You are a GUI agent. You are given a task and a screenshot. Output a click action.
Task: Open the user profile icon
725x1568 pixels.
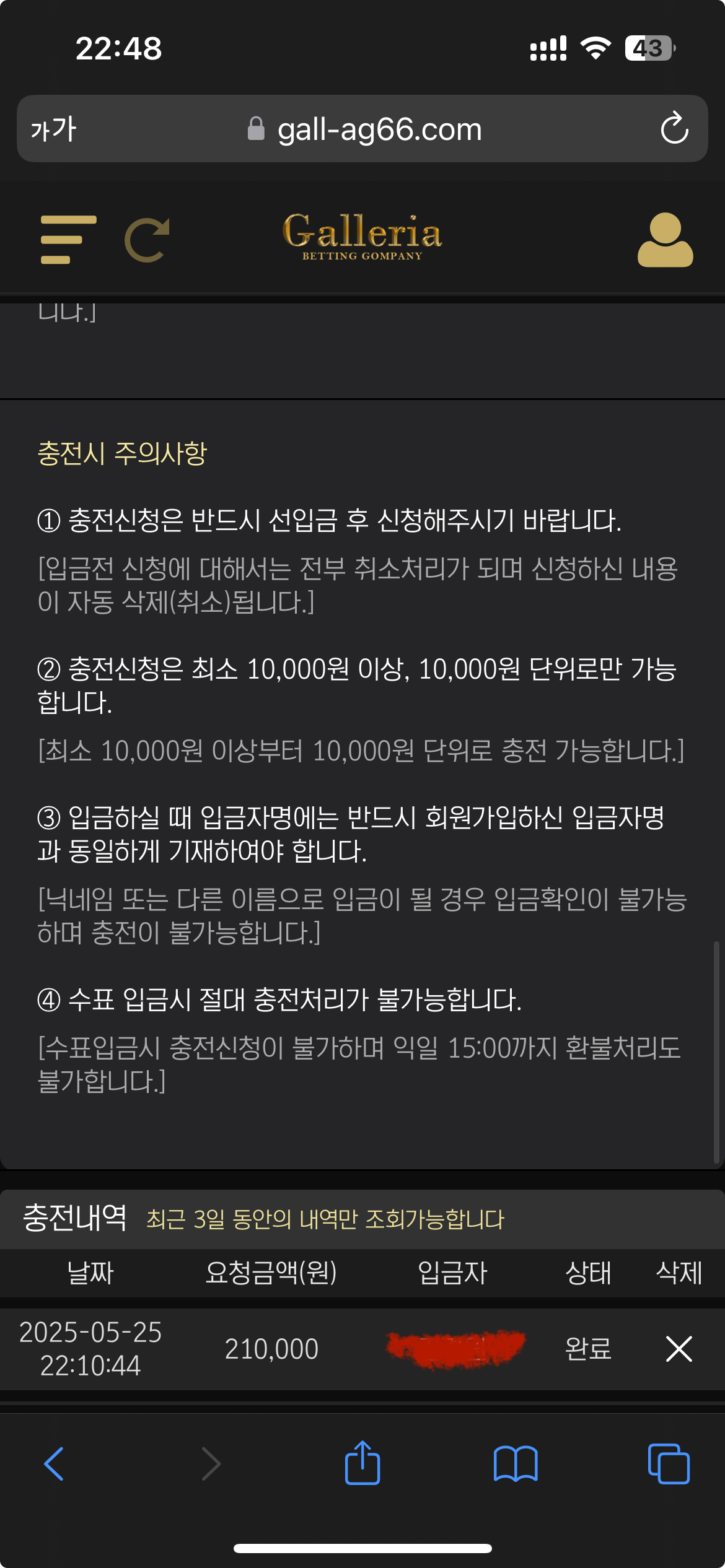pos(665,240)
